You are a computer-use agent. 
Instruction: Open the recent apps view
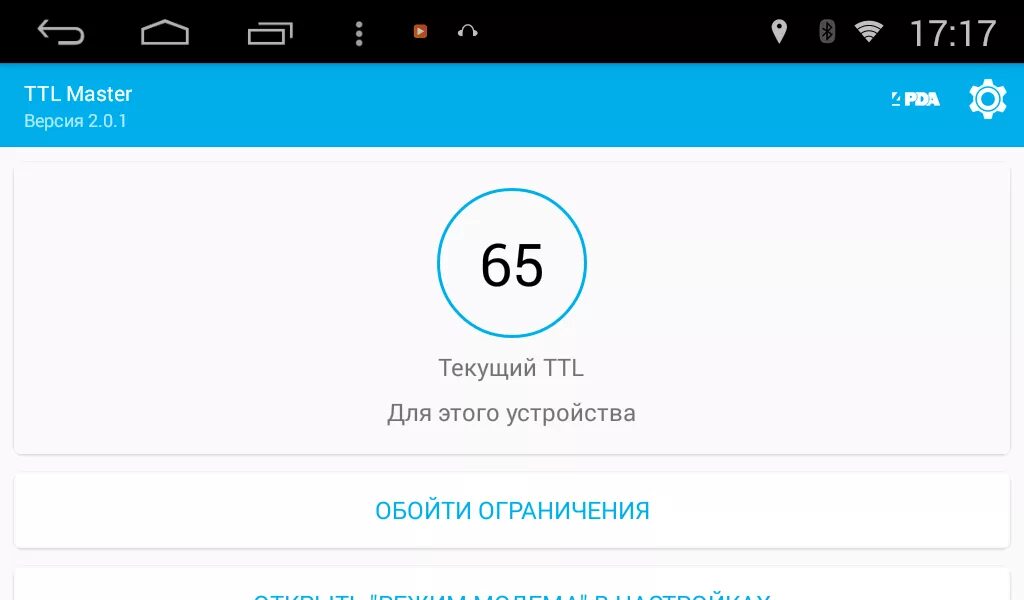[269, 33]
